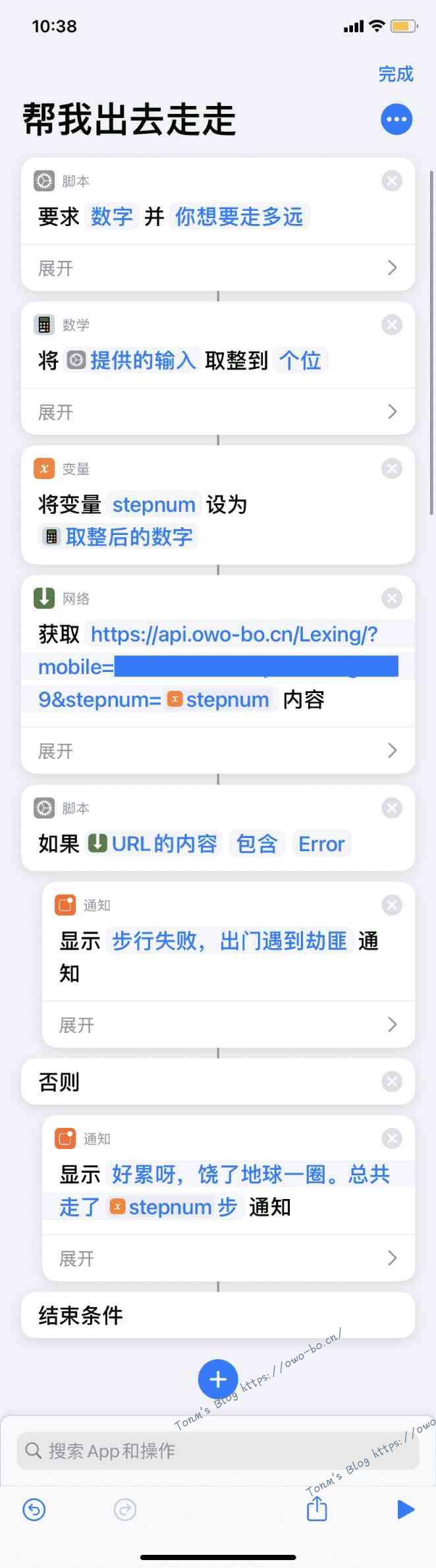Expand the 网络 get URL action
This screenshot has width=436, height=1568.
coord(217,750)
